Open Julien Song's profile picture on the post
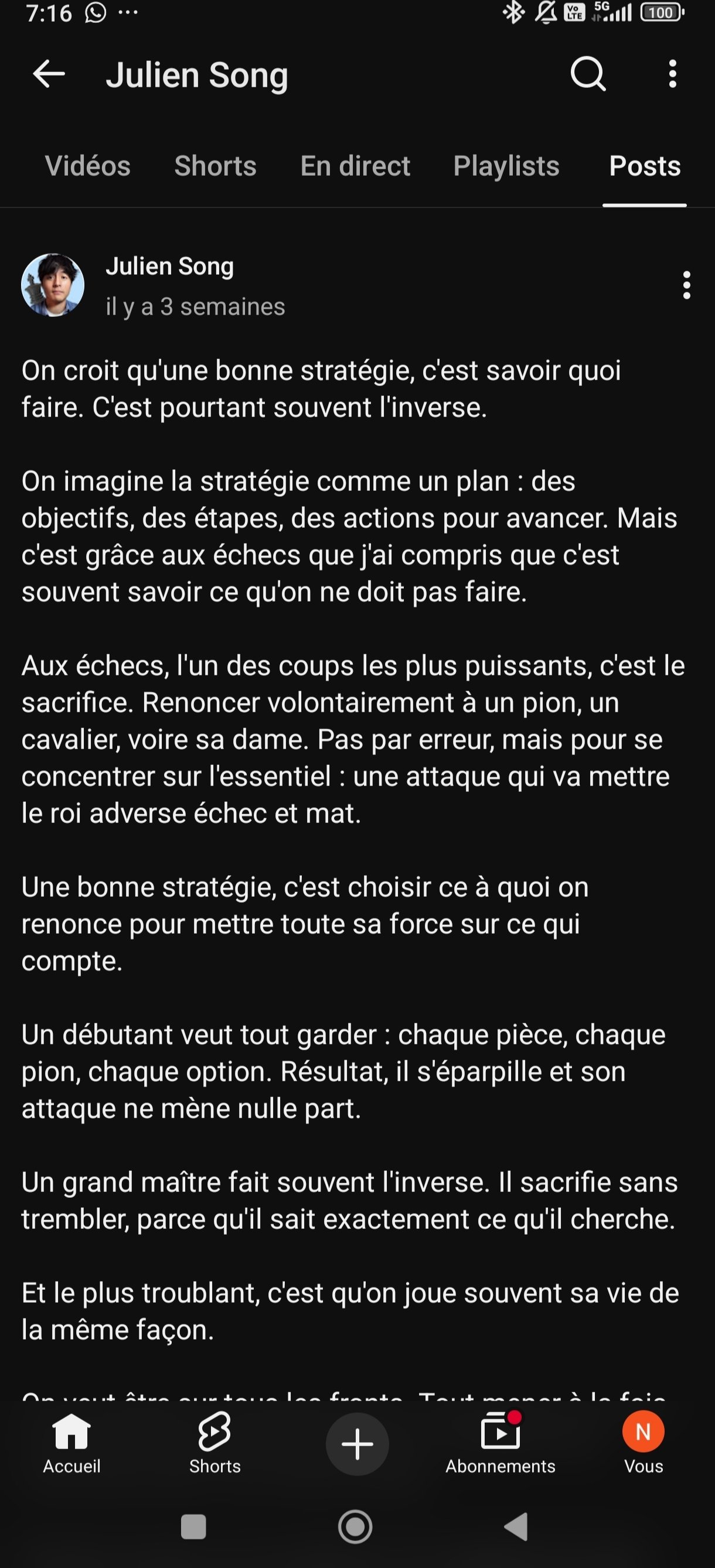Image resolution: width=715 pixels, height=1568 pixels. click(x=53, y=285)
